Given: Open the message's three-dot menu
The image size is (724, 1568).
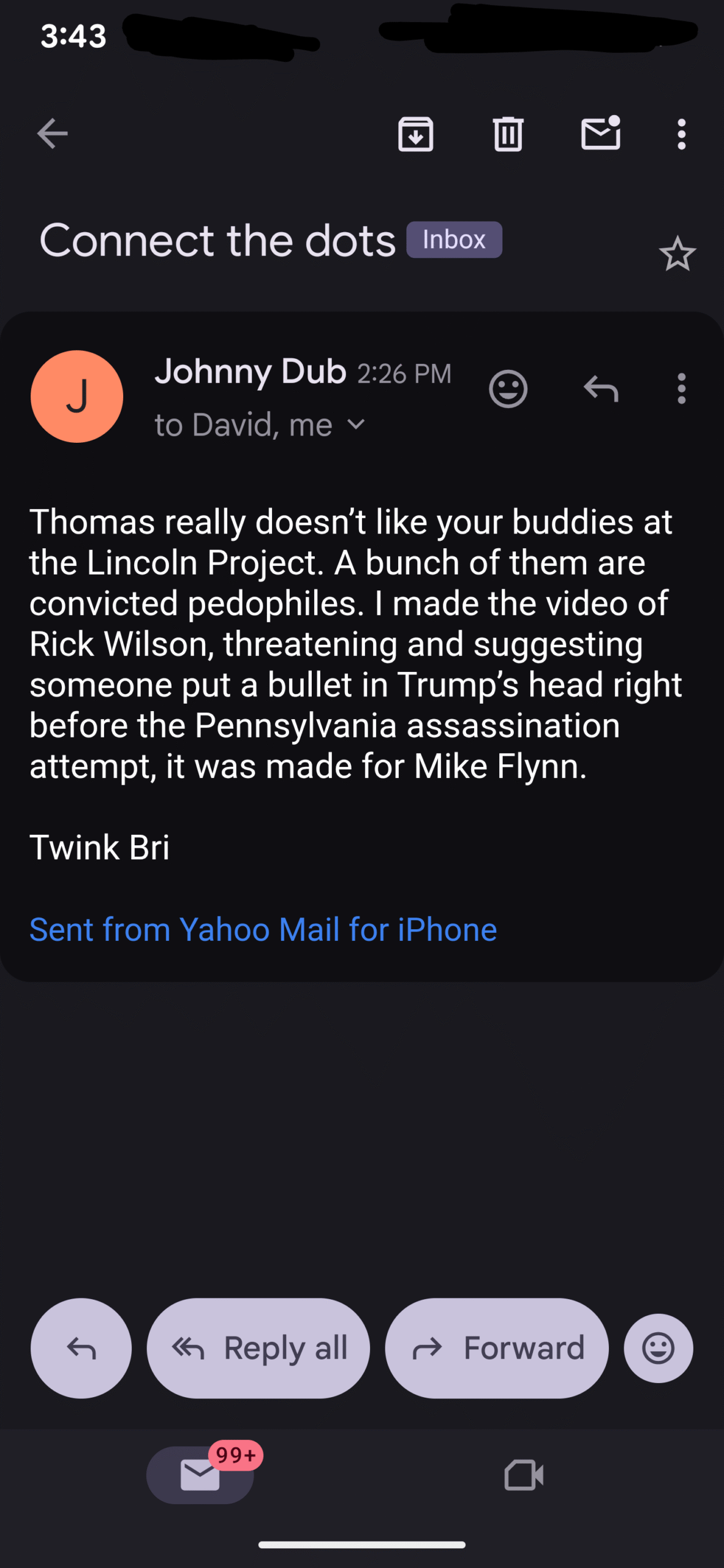Looking at the screenshot, I should [x=681, y=389].
